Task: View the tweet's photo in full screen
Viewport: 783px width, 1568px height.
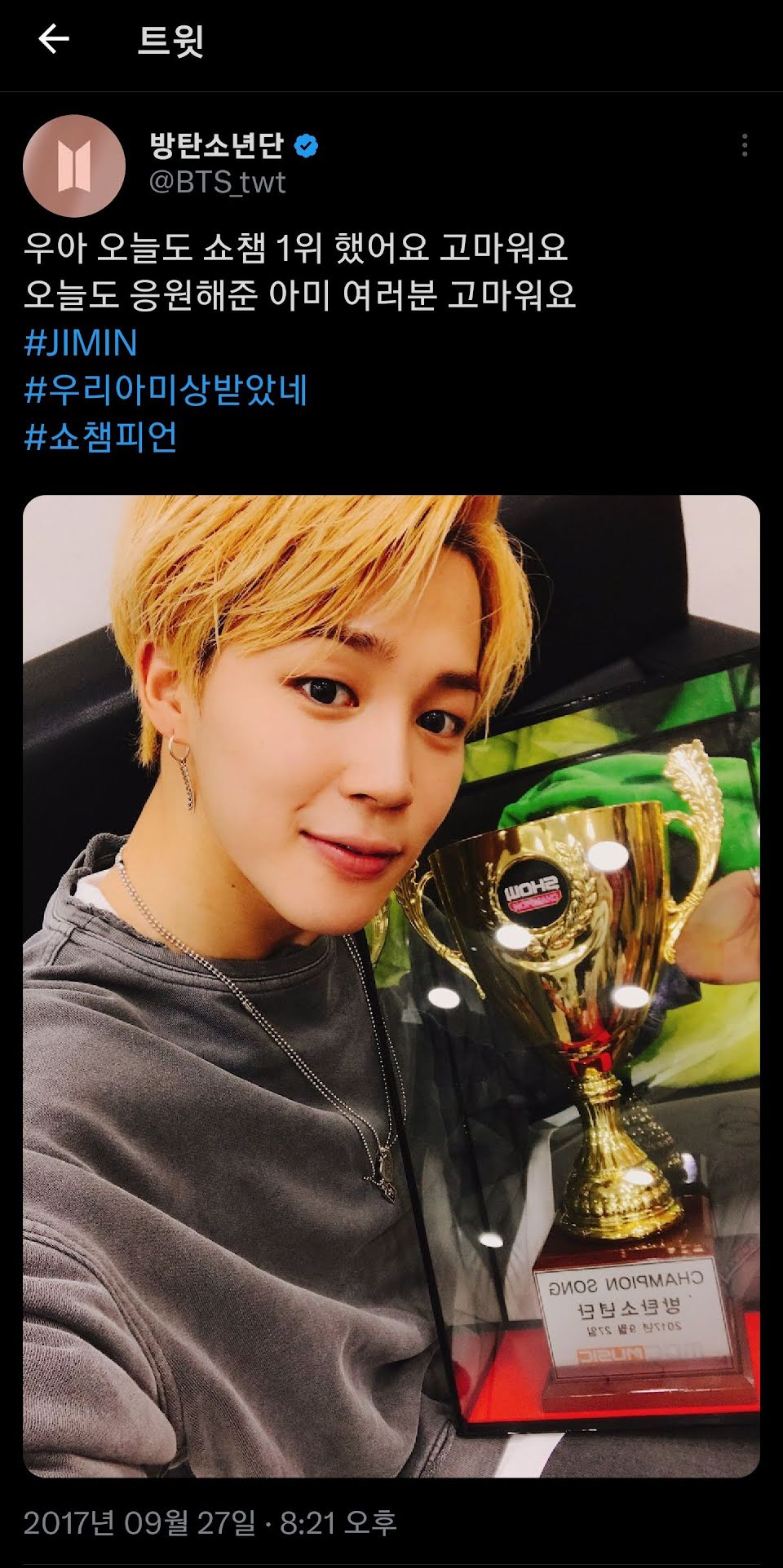Action: tap(391, 985)
